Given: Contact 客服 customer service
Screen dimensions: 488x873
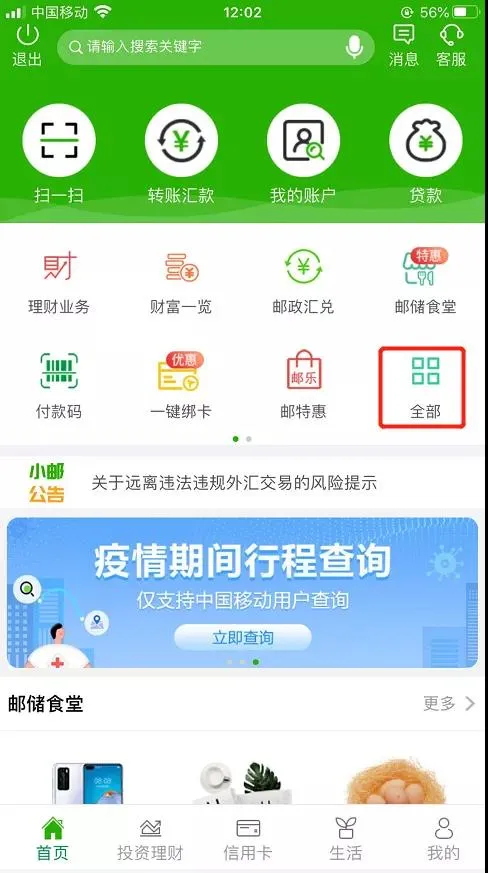Looking at the screenshot, I should coord(451,46).
